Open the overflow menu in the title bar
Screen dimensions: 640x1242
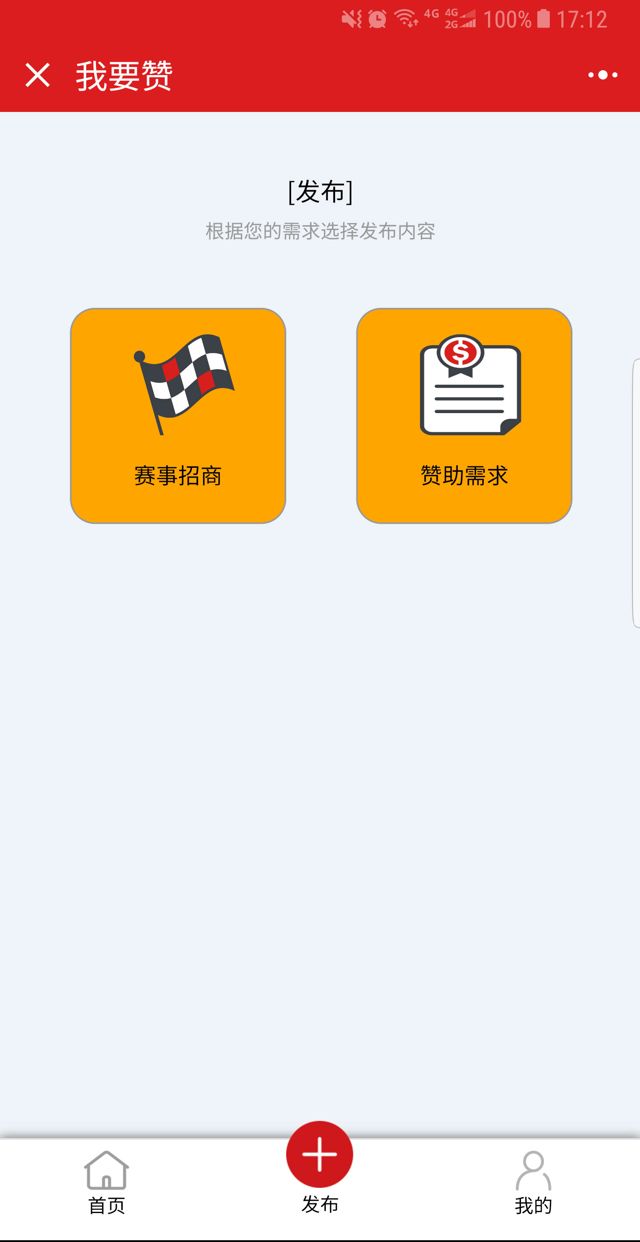(602, 75)
